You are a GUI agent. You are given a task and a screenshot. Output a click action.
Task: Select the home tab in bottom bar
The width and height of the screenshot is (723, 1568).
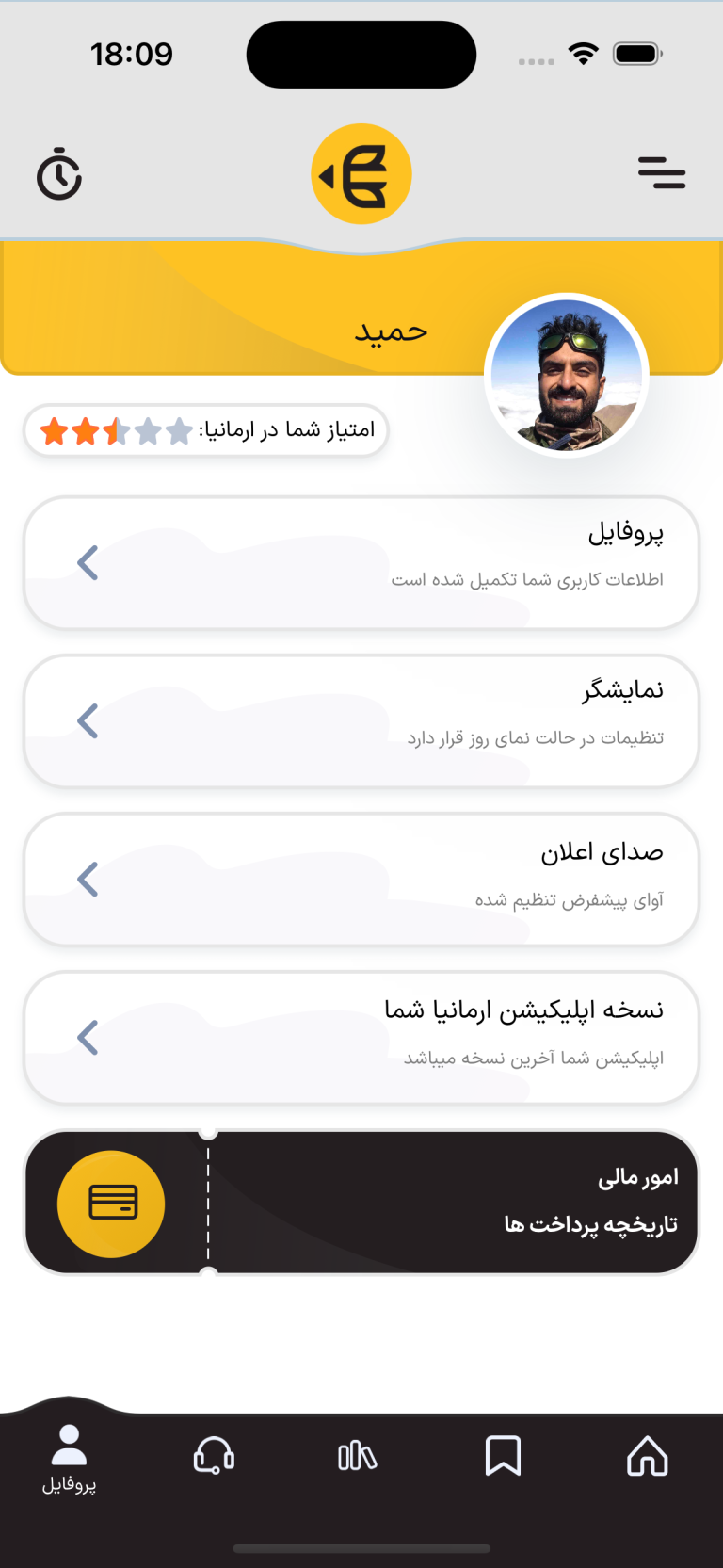650,1456
